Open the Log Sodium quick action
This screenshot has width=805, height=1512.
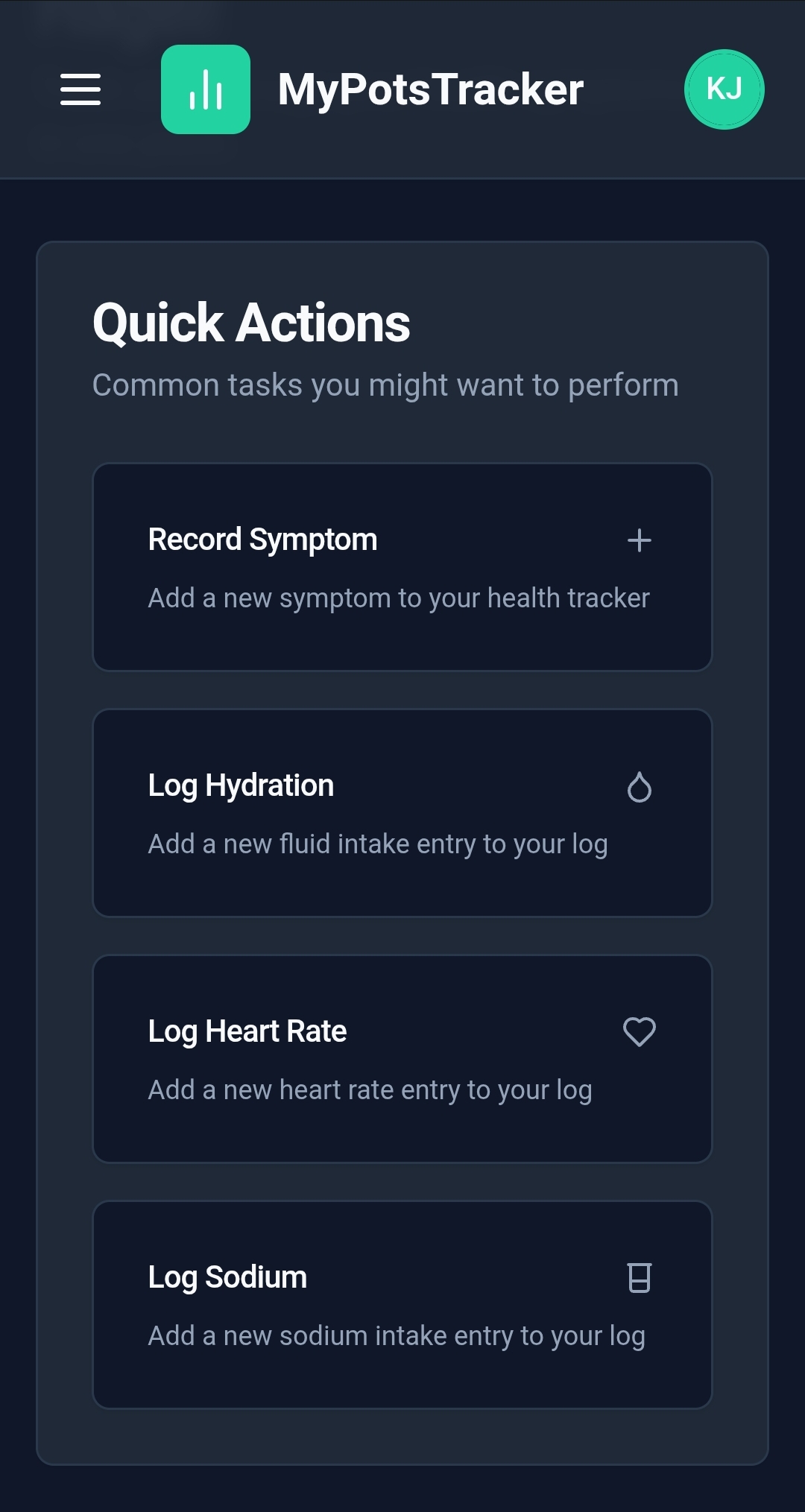pyautogui.click(x=402, y=1305)
